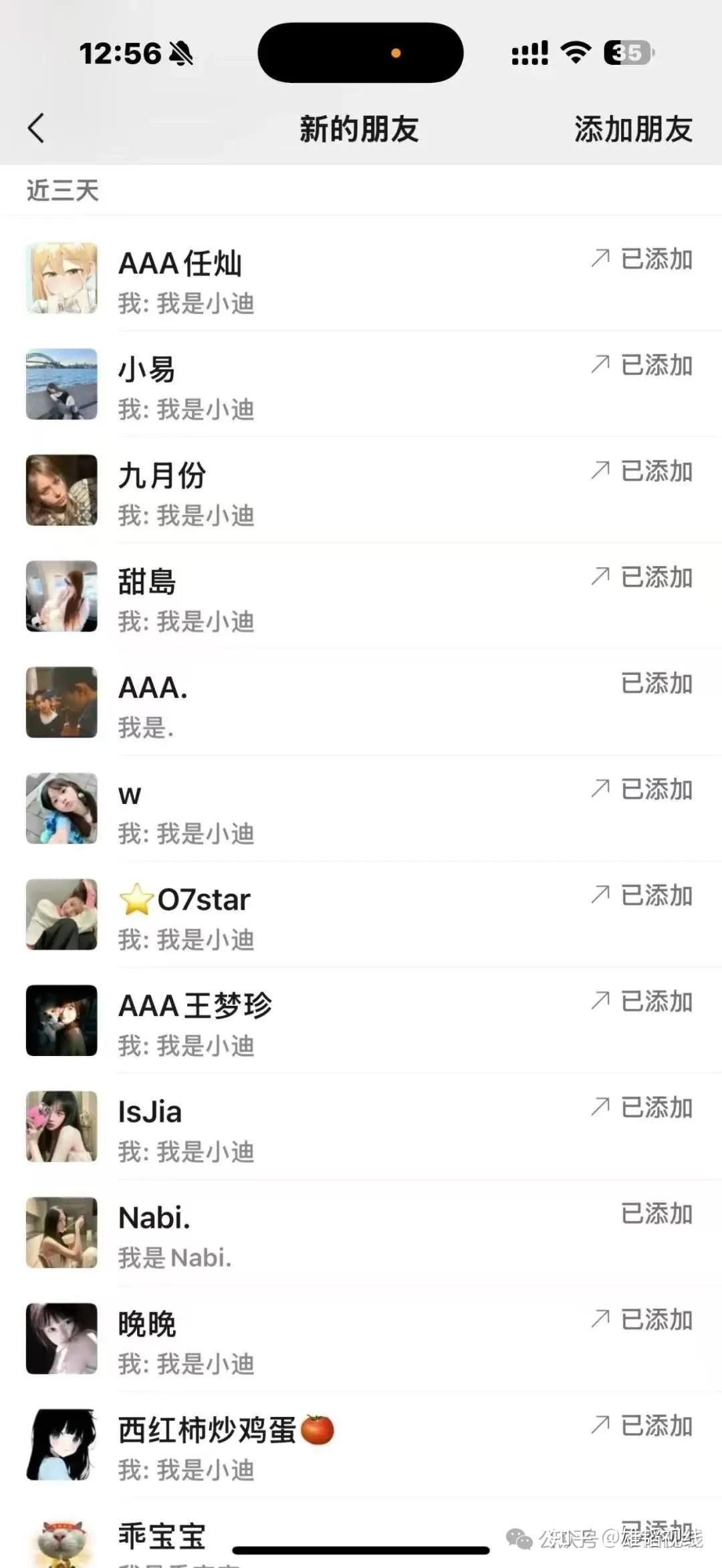Open the 甜島 friend request row
The width and height of the screenshot is (722, 1568).
click(361, 596)
